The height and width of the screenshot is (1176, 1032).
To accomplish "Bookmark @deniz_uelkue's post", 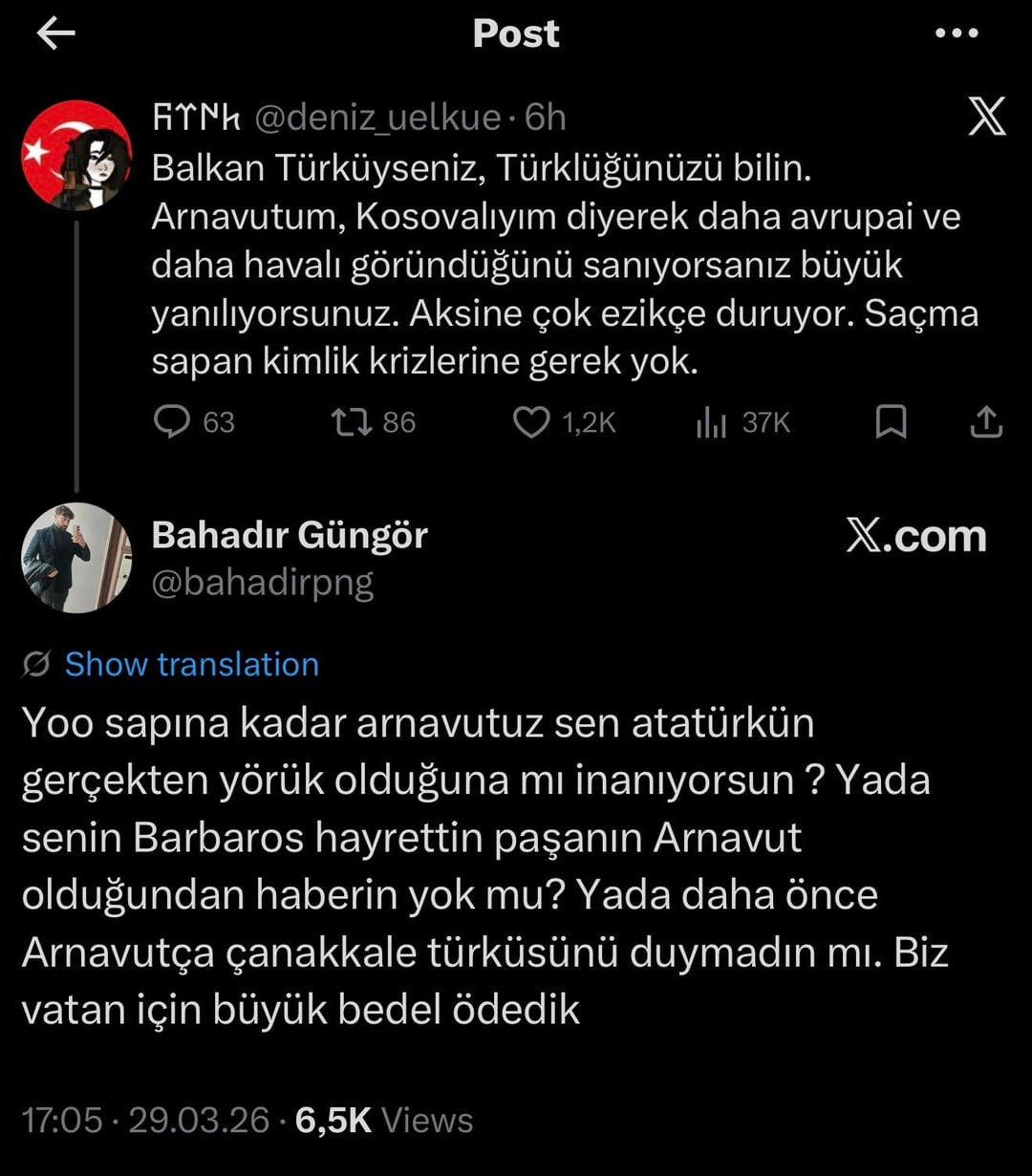I will tap(891, 421).
